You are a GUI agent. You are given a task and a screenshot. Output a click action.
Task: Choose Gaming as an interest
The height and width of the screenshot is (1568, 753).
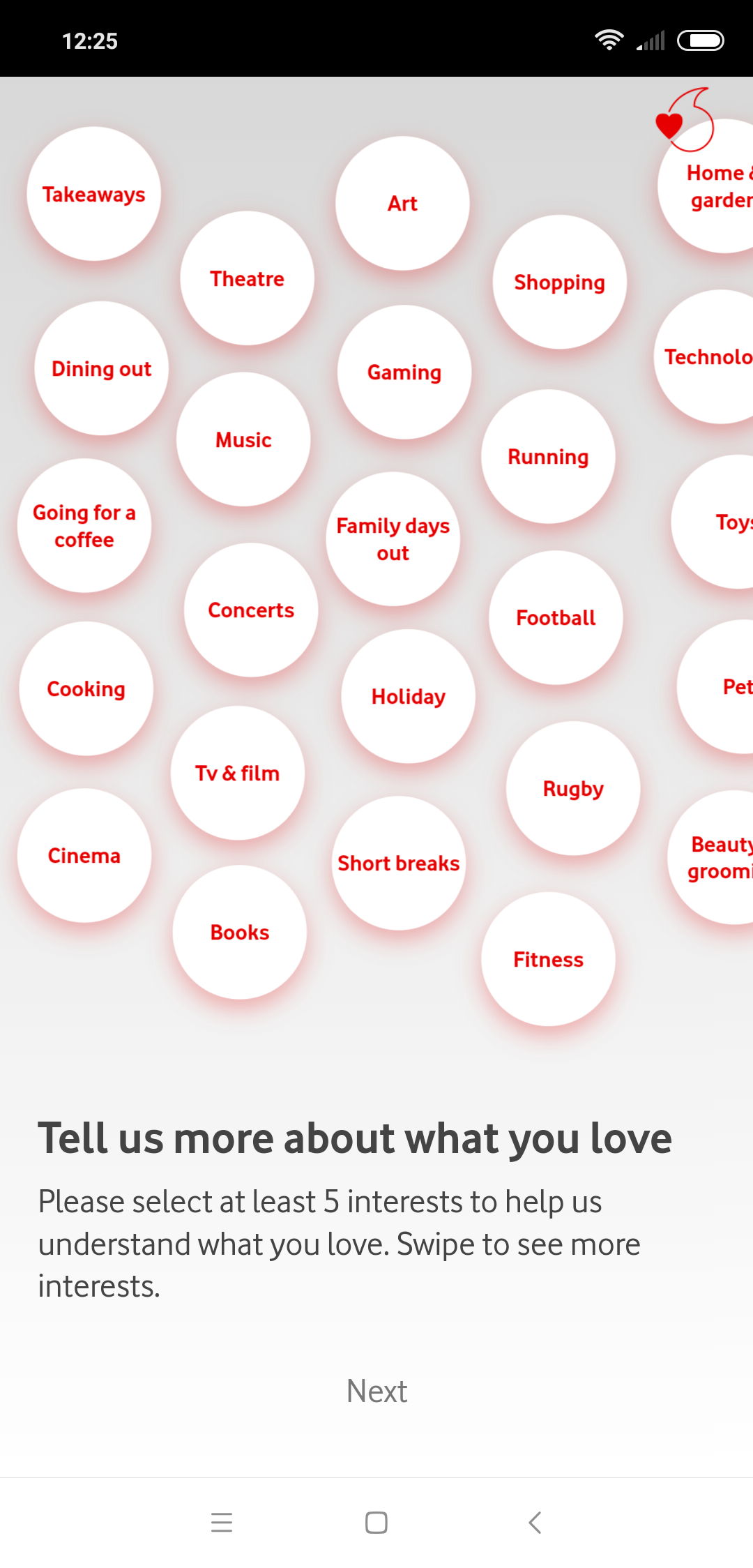point(404,372)
